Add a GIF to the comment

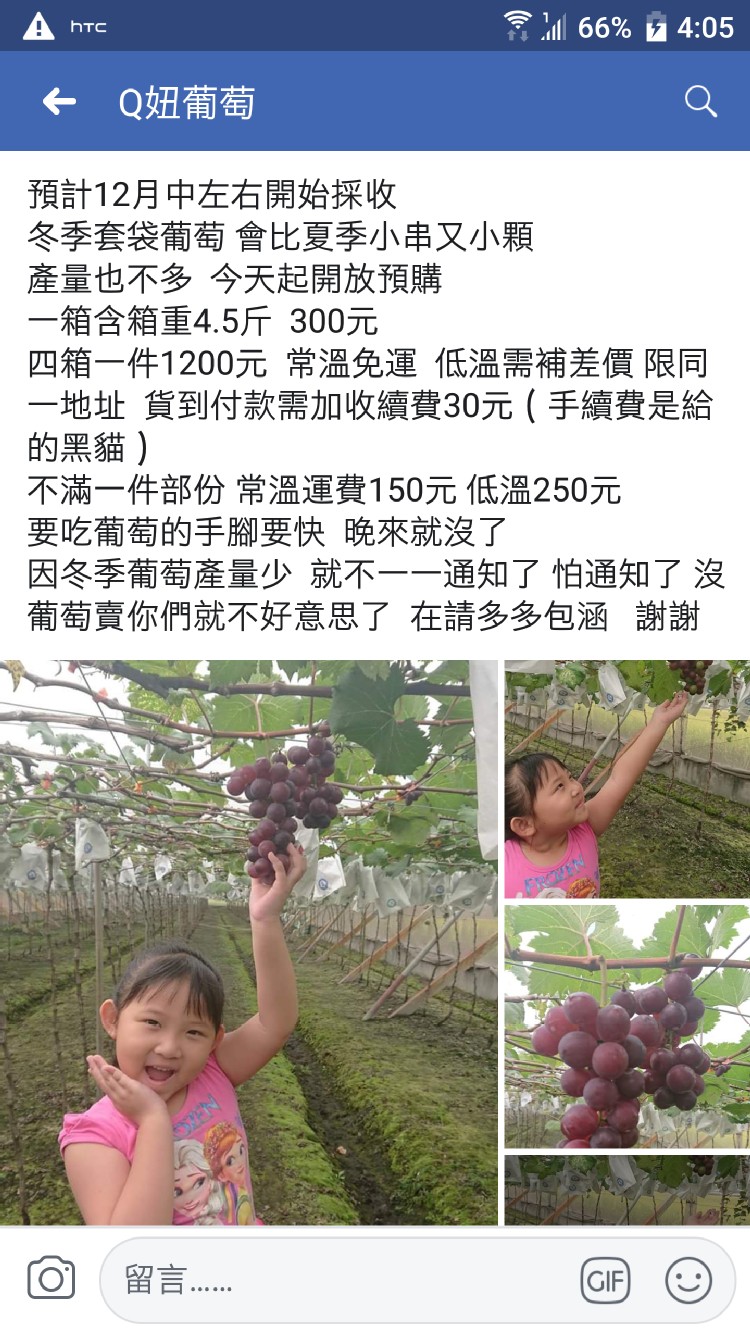coord(606,1280)
